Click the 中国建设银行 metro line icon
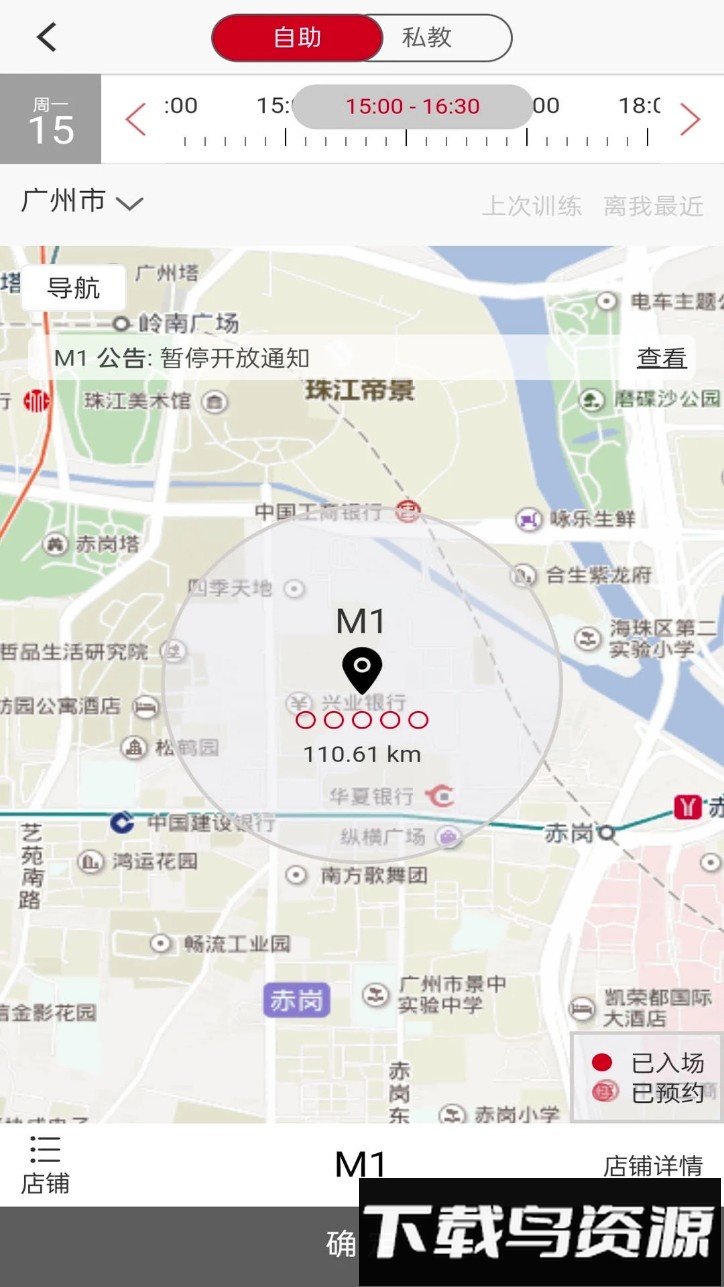The height and width of the screenshot is (1287, 724). tap(123, 824)
